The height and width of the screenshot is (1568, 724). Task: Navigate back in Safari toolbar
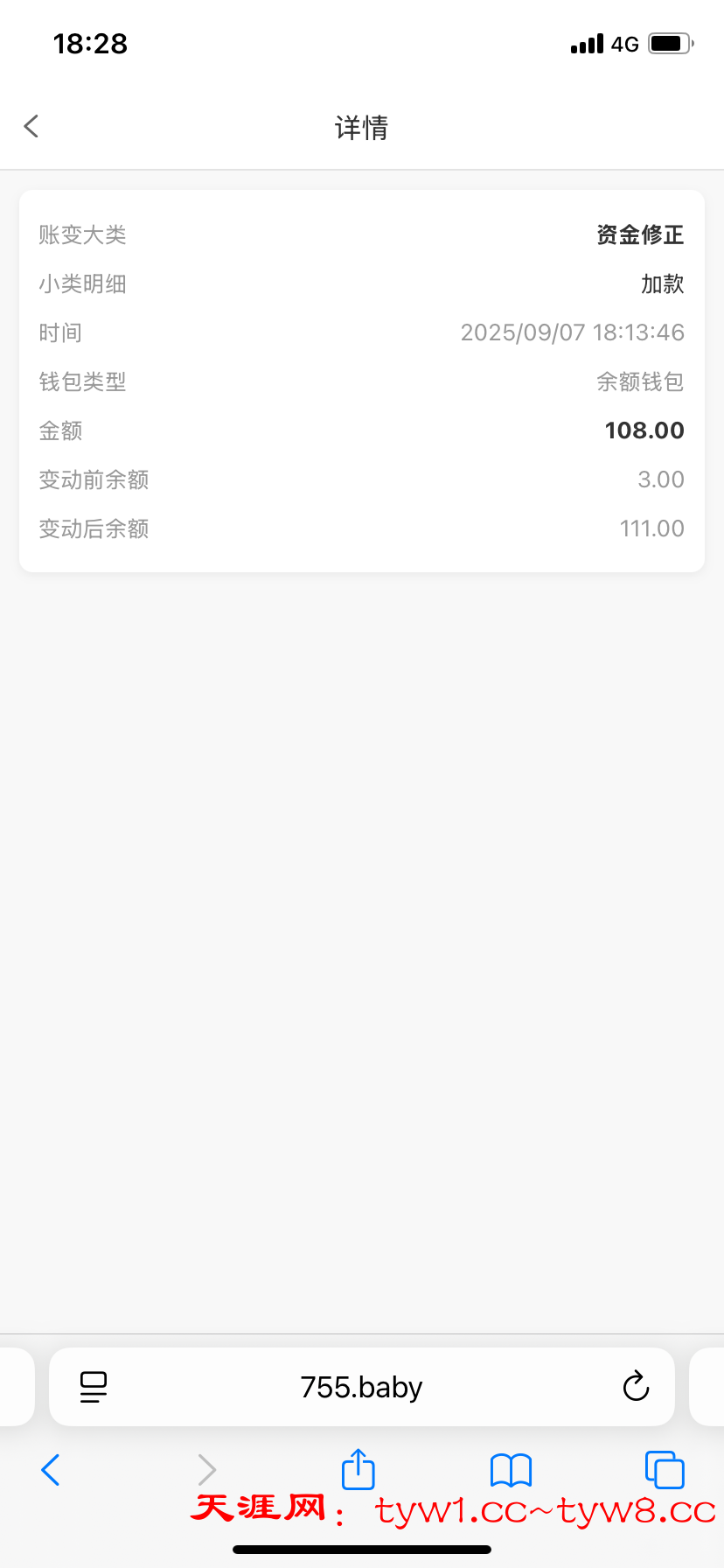[x=51, y=1470]
